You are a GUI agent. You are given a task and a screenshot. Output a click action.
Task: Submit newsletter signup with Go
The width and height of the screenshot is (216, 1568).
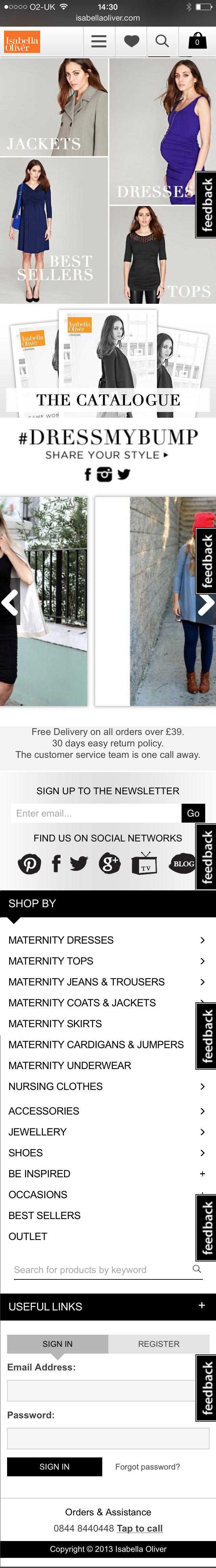click(193, 812)
